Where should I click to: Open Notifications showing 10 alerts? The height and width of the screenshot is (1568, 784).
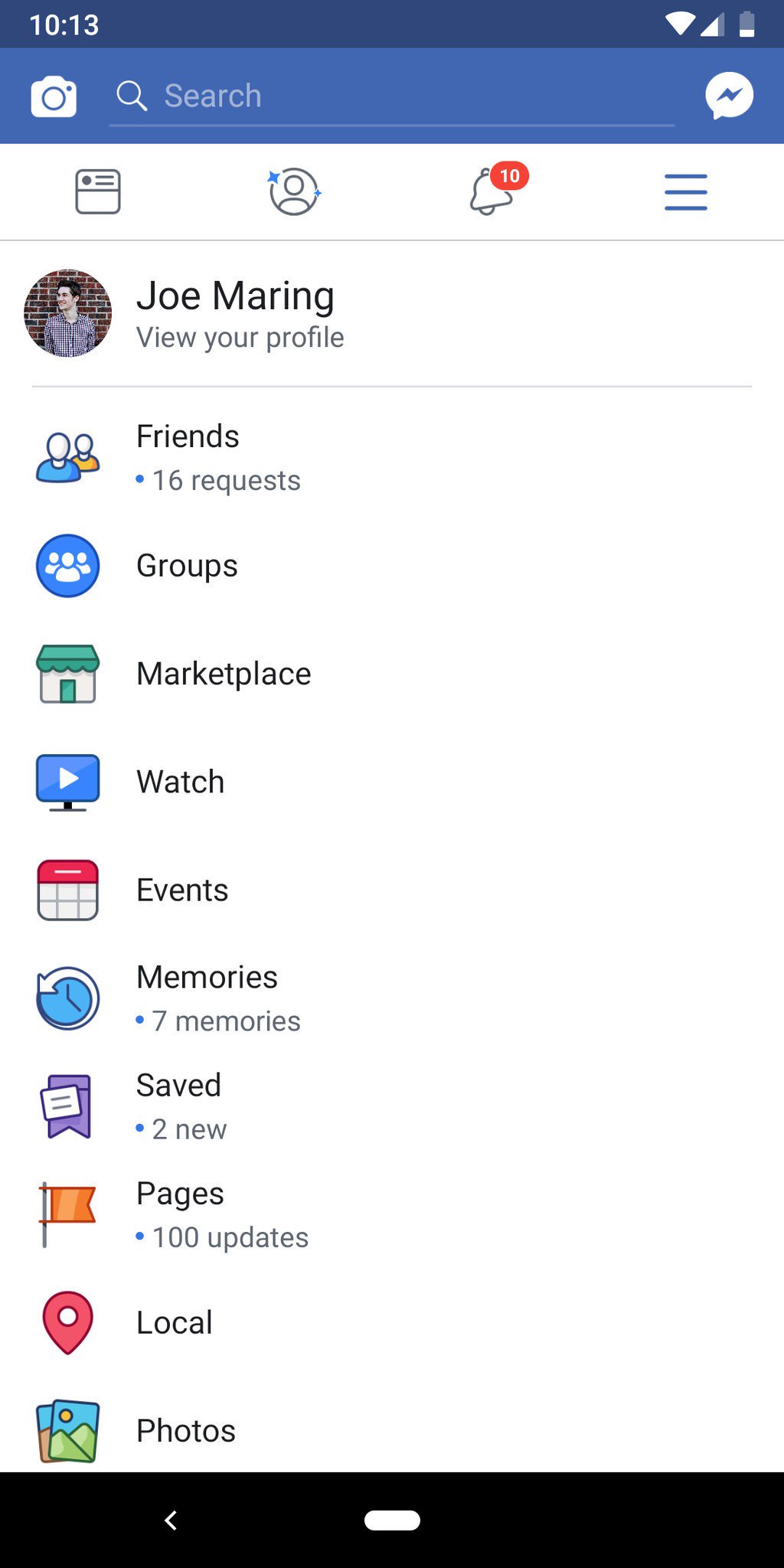click(x=490, y=191)
